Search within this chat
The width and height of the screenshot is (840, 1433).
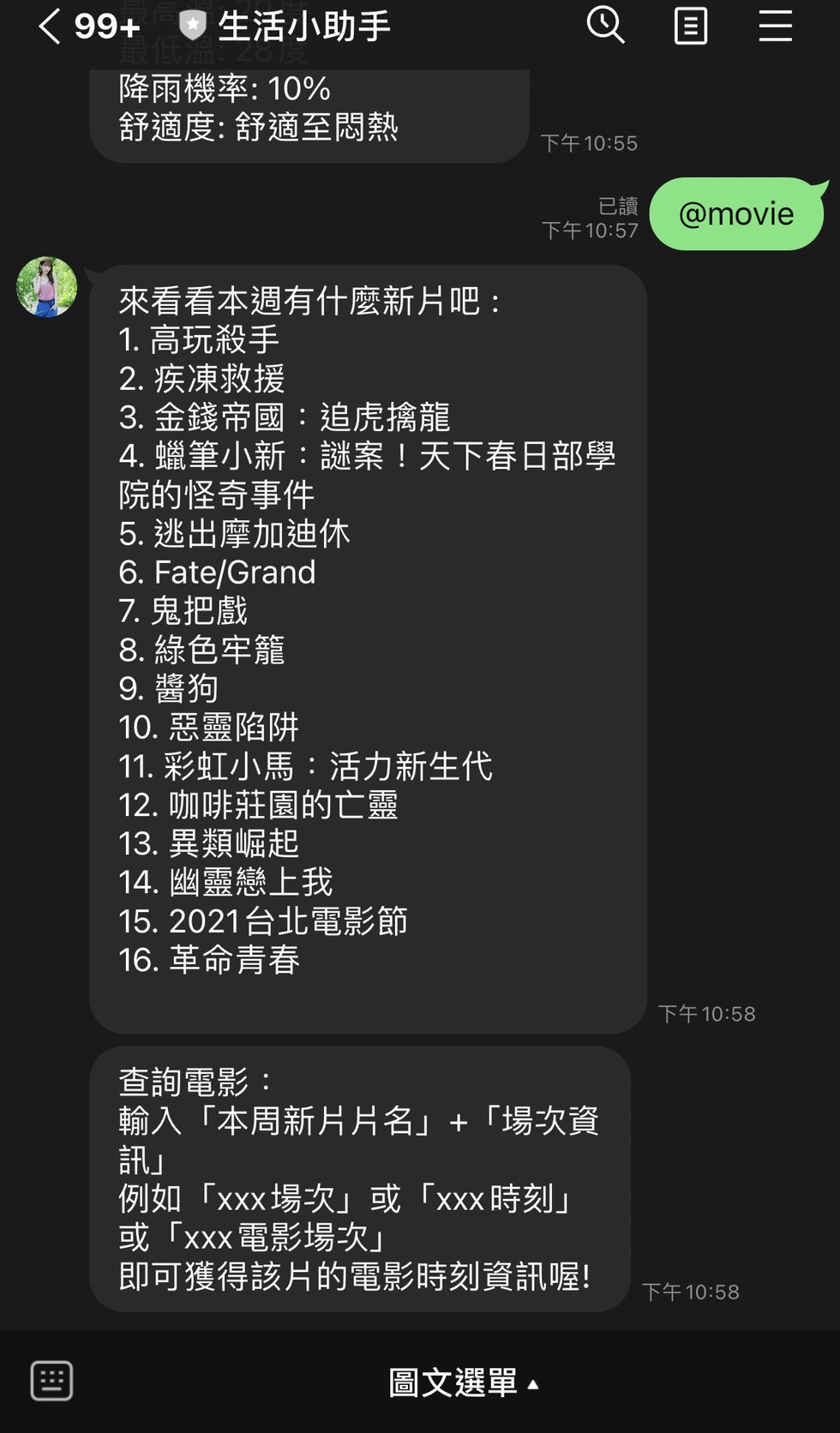pos(605,26)
